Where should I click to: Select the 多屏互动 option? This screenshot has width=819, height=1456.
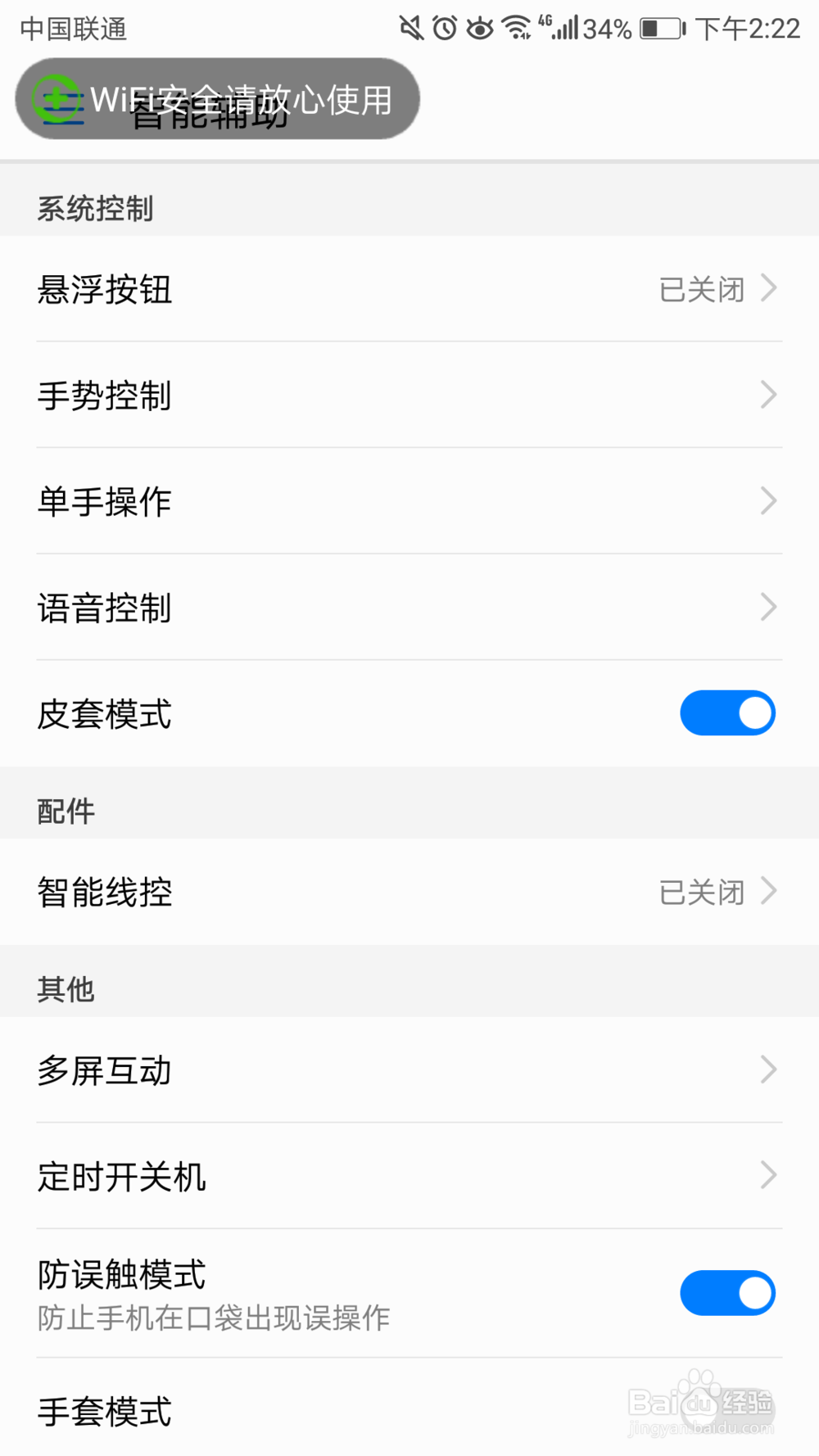click(409, 1069)
